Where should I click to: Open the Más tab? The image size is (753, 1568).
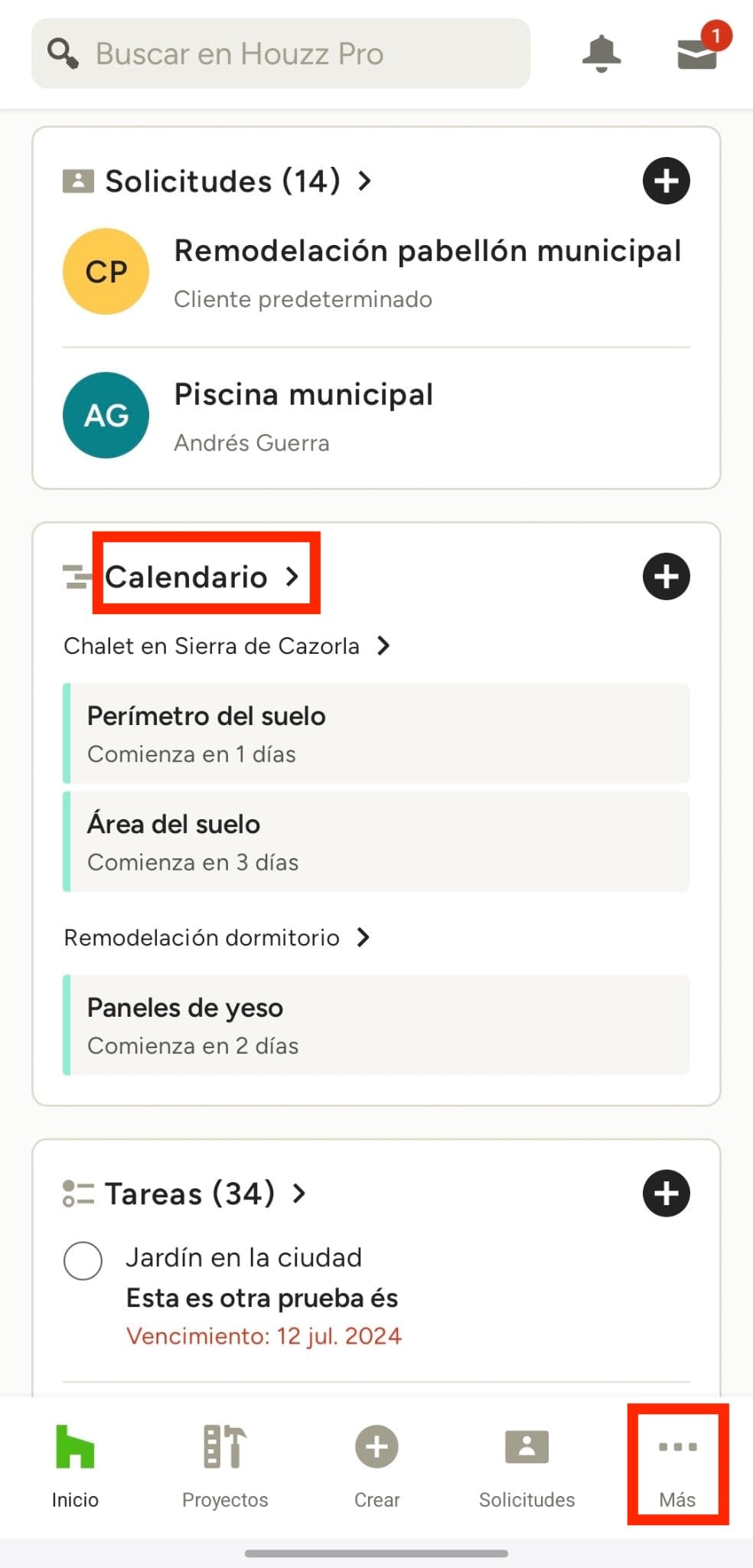tap(677, 1465)
